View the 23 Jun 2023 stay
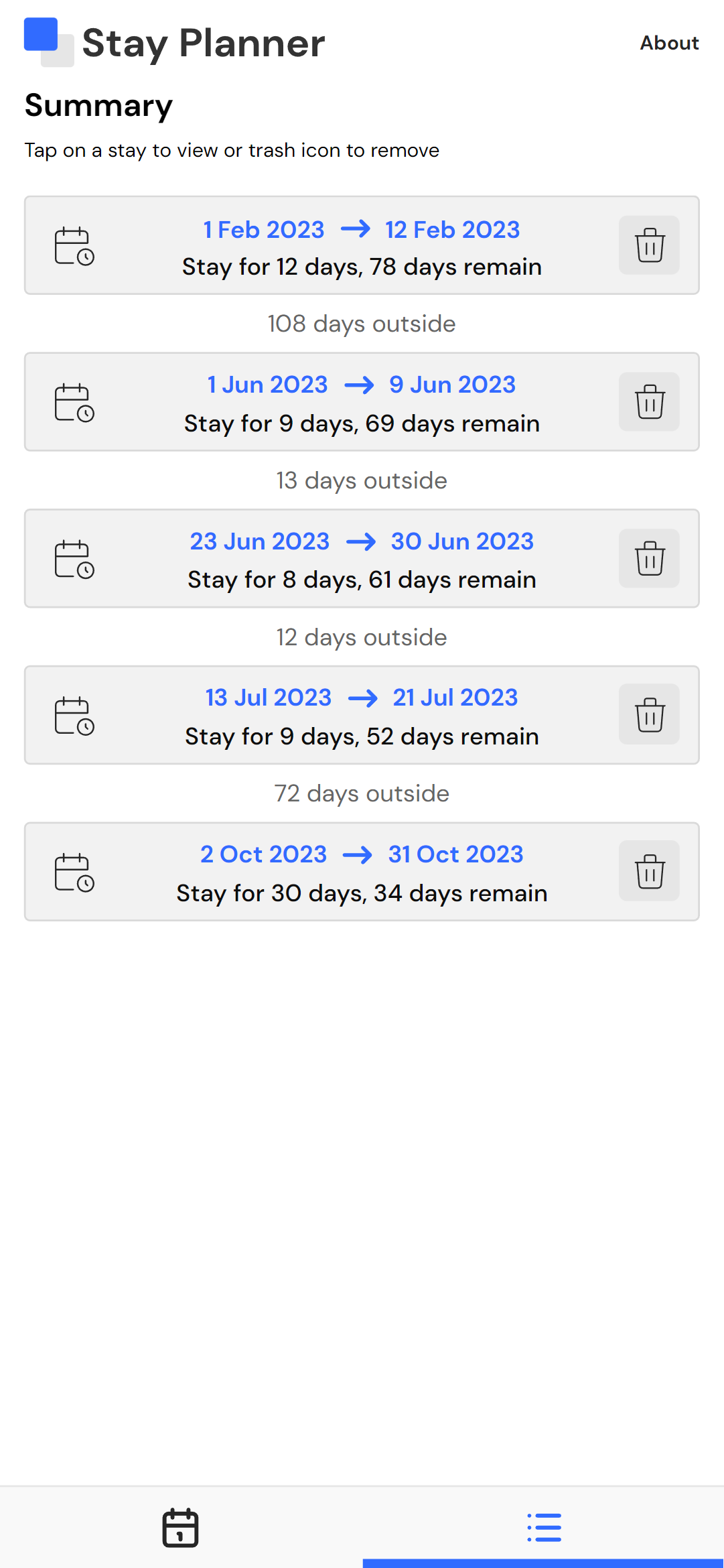 362,559
